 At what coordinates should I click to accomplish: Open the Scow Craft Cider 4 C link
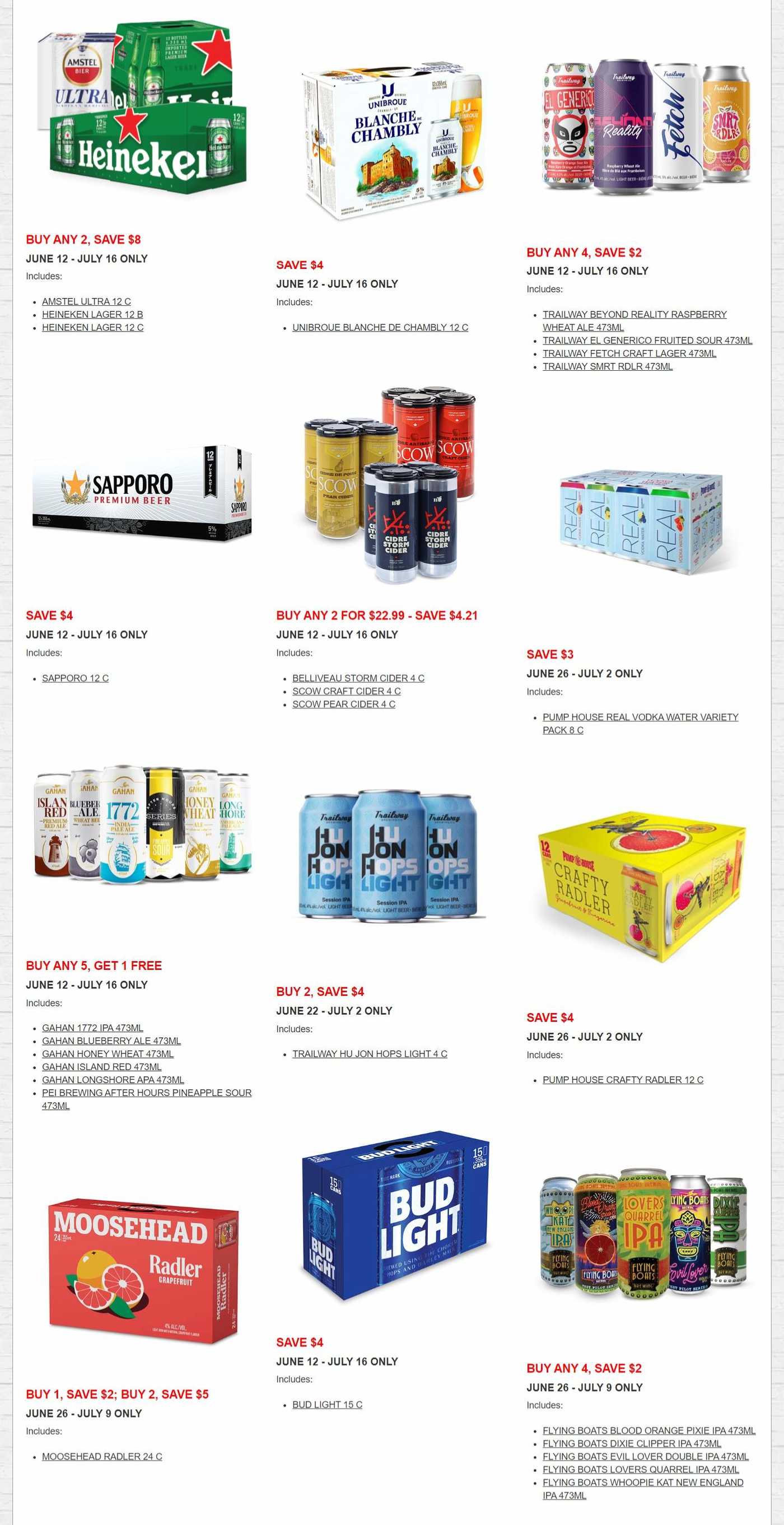point(347,691)
